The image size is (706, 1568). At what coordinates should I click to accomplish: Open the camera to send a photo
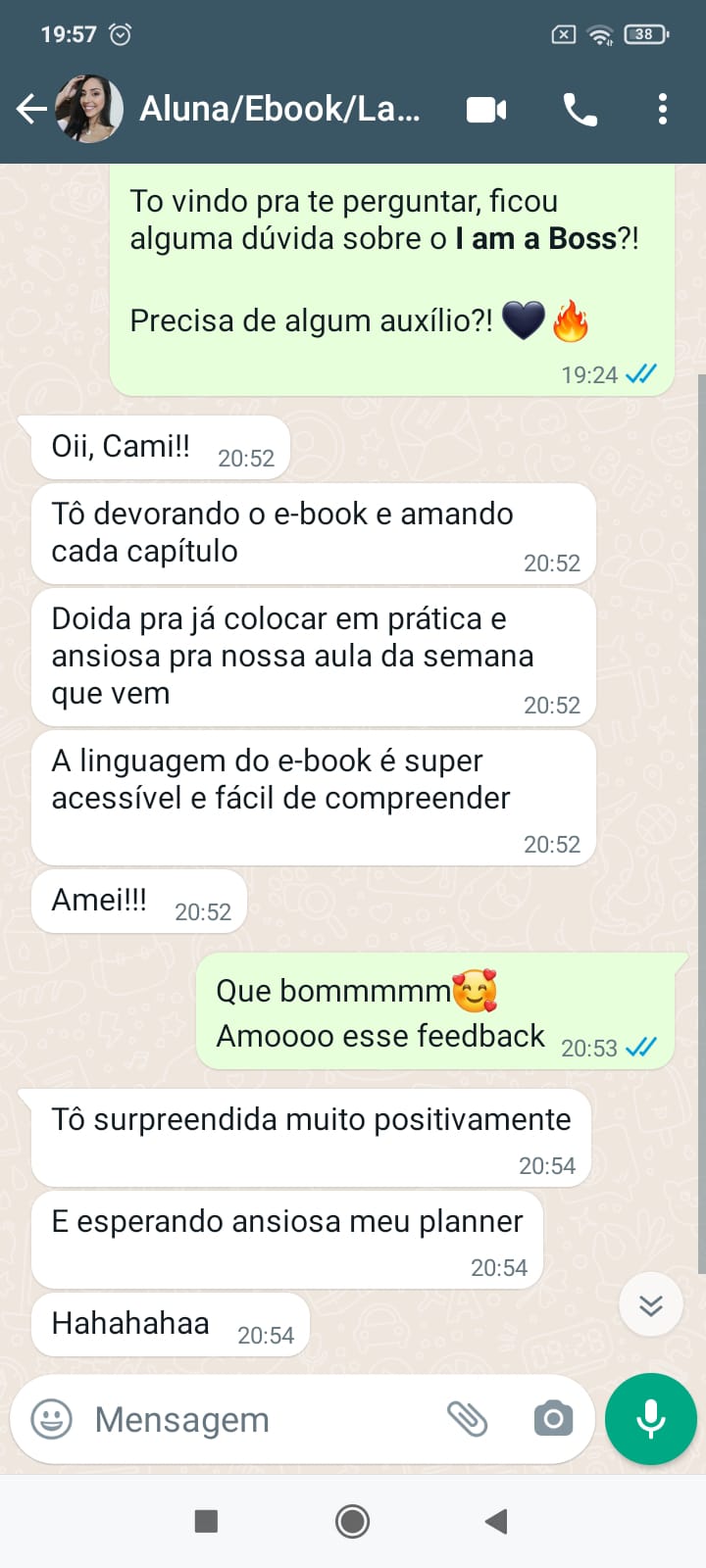point(553,1419)
